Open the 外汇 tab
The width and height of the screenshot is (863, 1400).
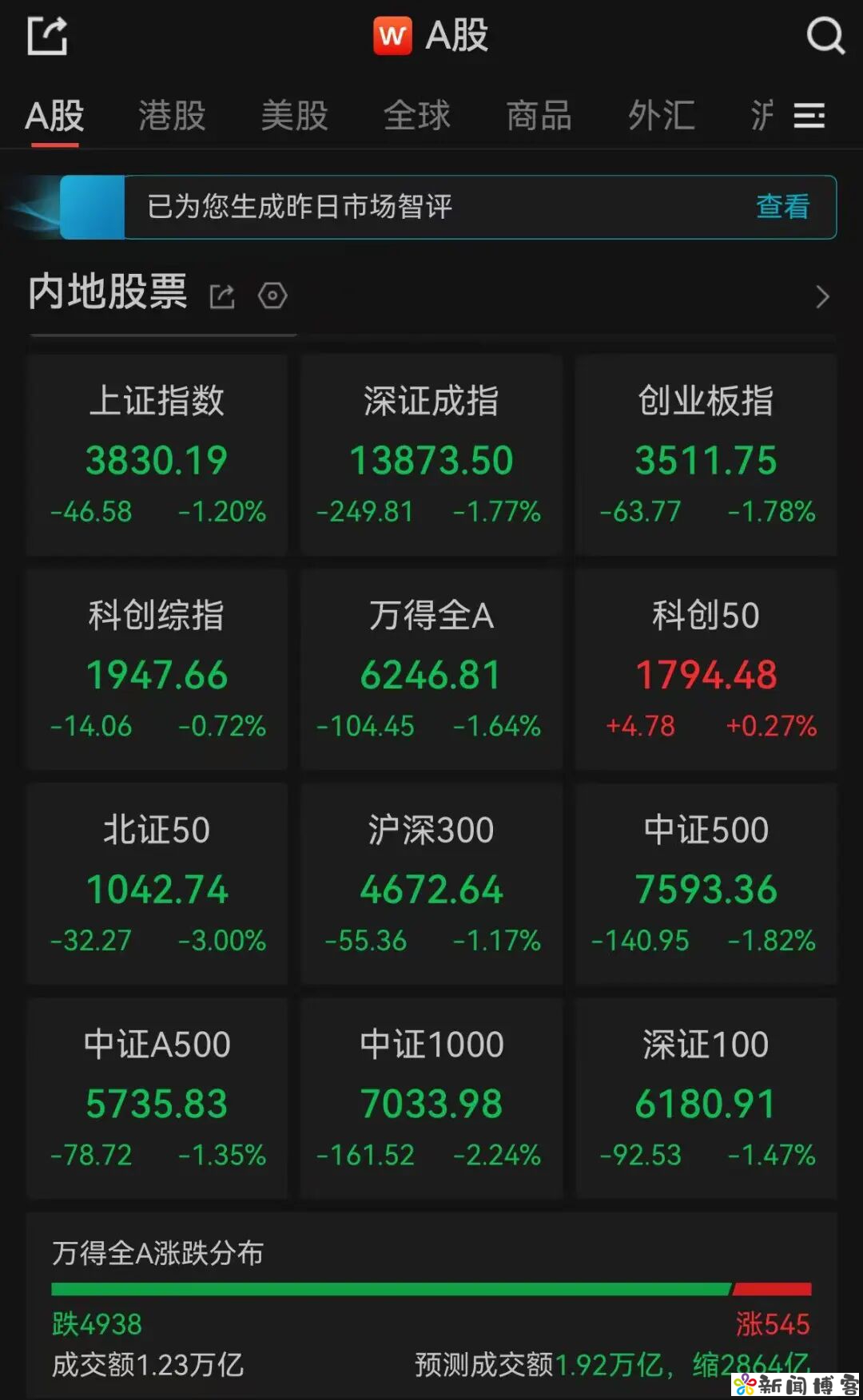point(661,116)
